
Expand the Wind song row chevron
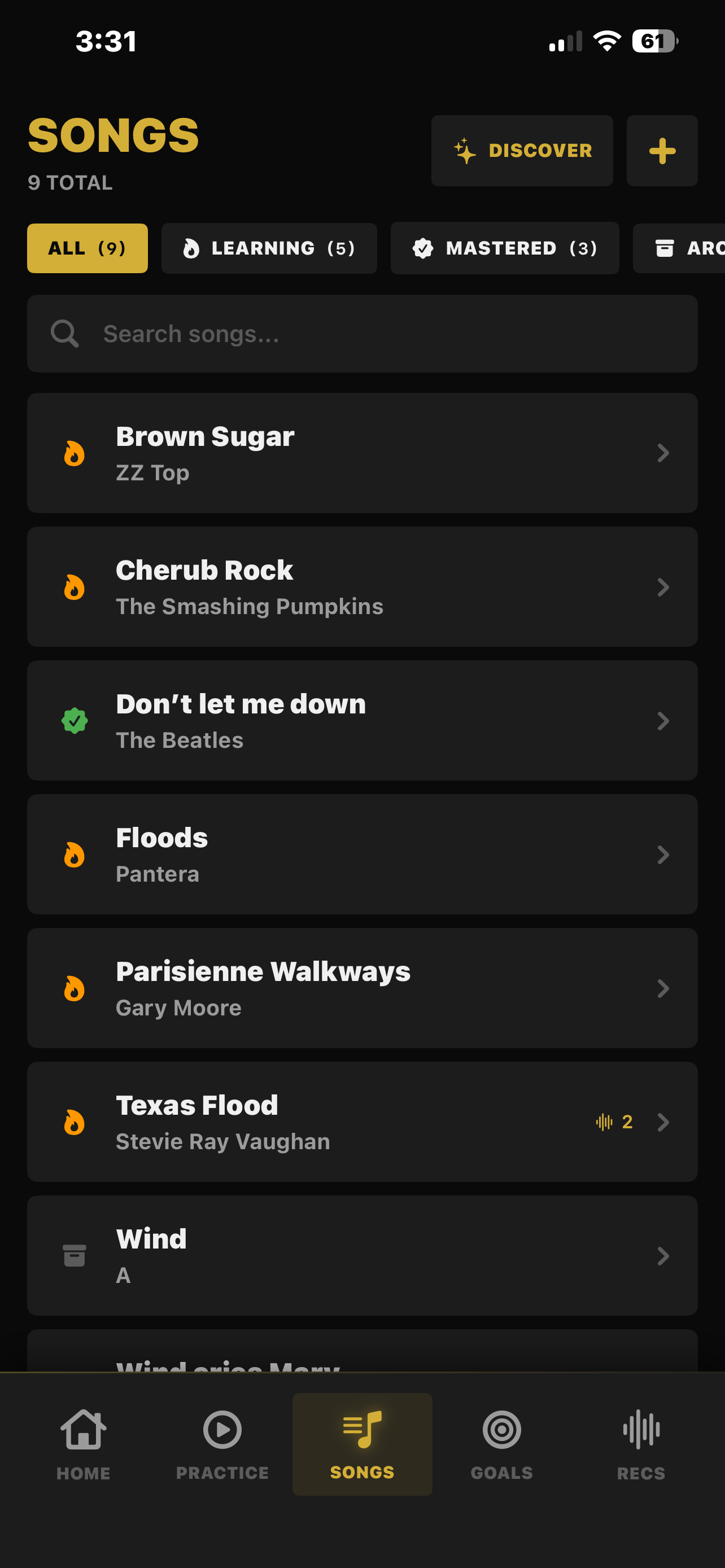[x=663, y=1255]
